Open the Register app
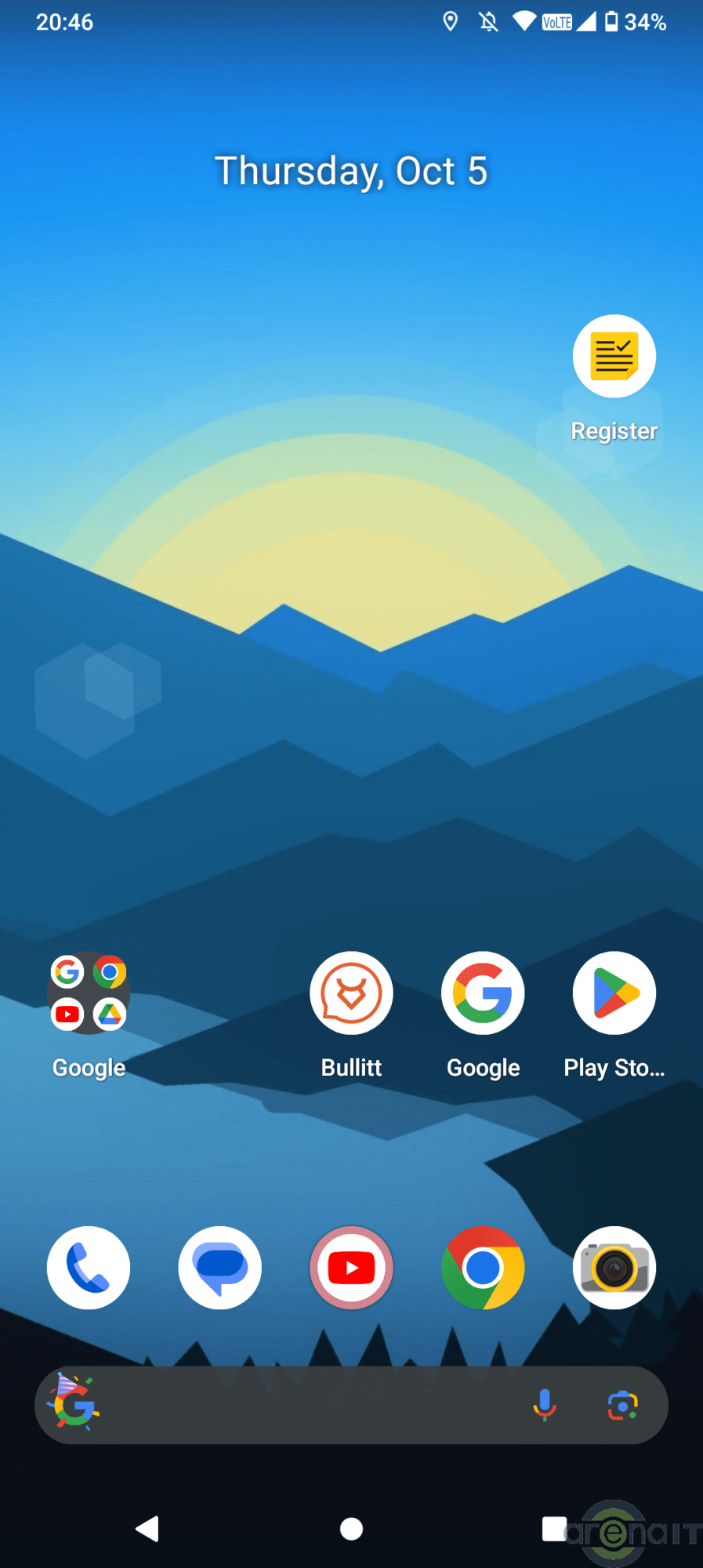703x1568 pixels. (x=614, y=357)
